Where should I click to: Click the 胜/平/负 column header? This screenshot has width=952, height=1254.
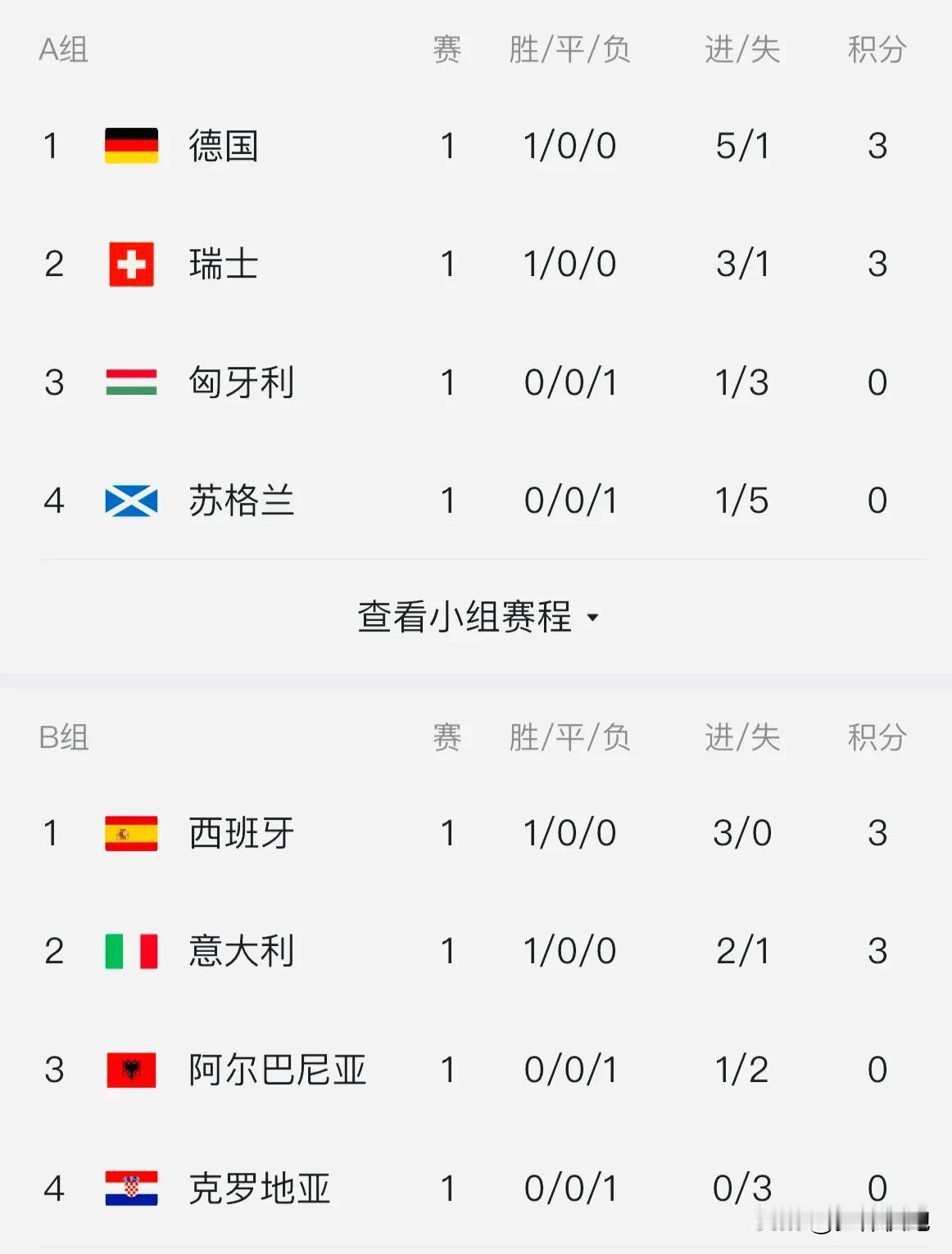tap(571, 51)
